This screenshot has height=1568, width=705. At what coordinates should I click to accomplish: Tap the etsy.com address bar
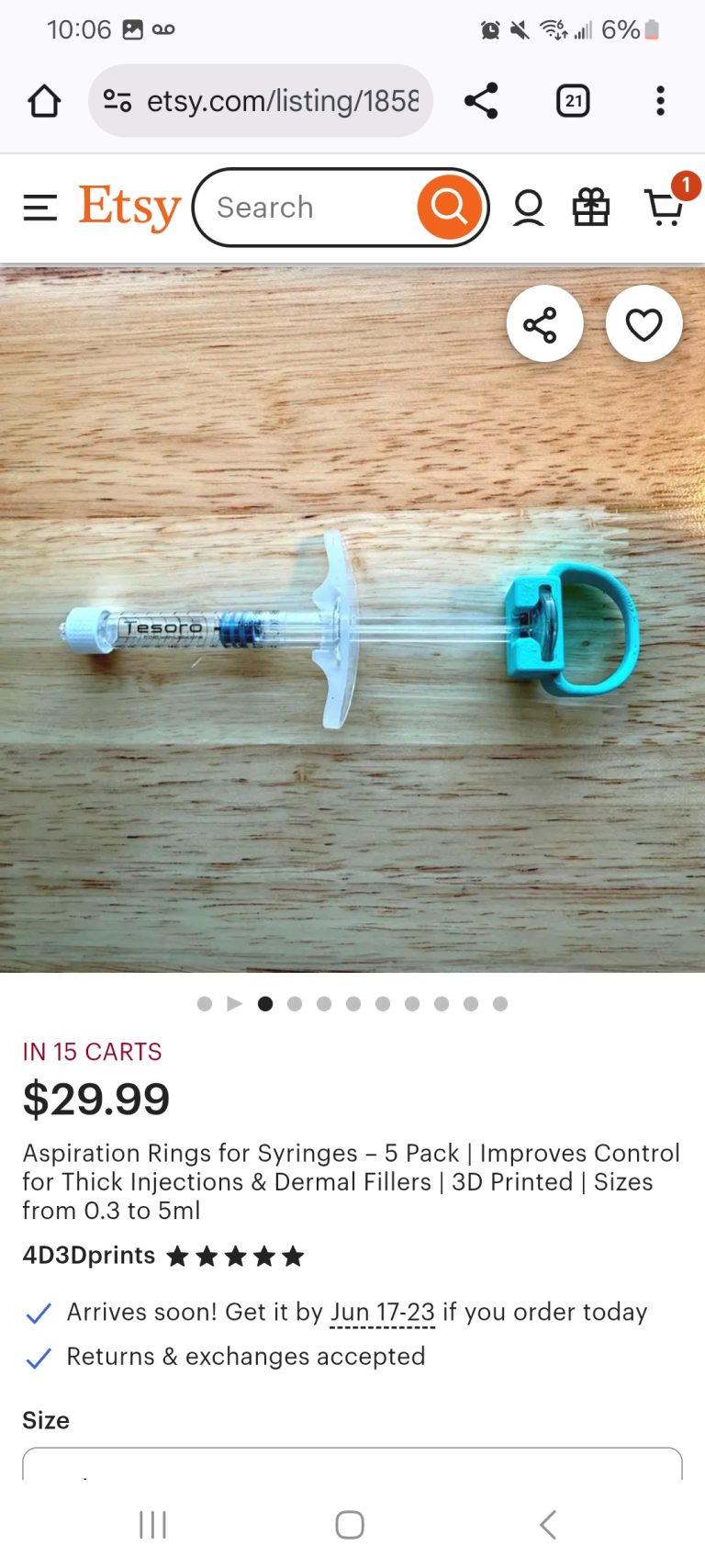coord(275,101)
